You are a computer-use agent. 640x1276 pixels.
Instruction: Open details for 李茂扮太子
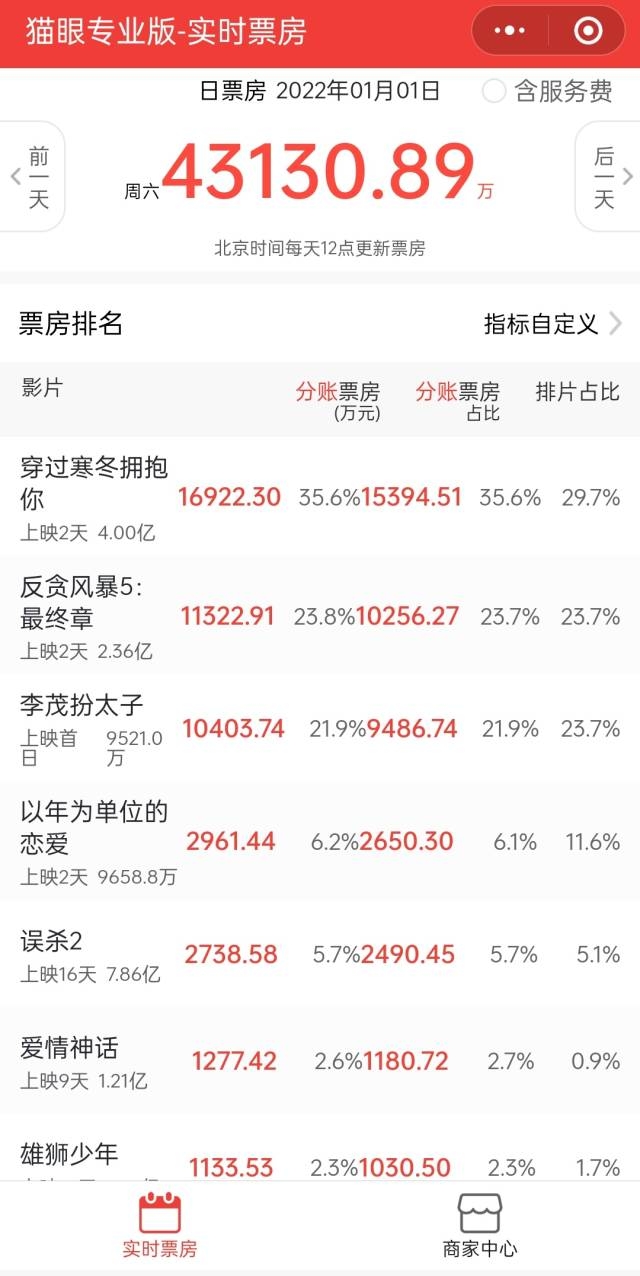click(x=320, y=729)
